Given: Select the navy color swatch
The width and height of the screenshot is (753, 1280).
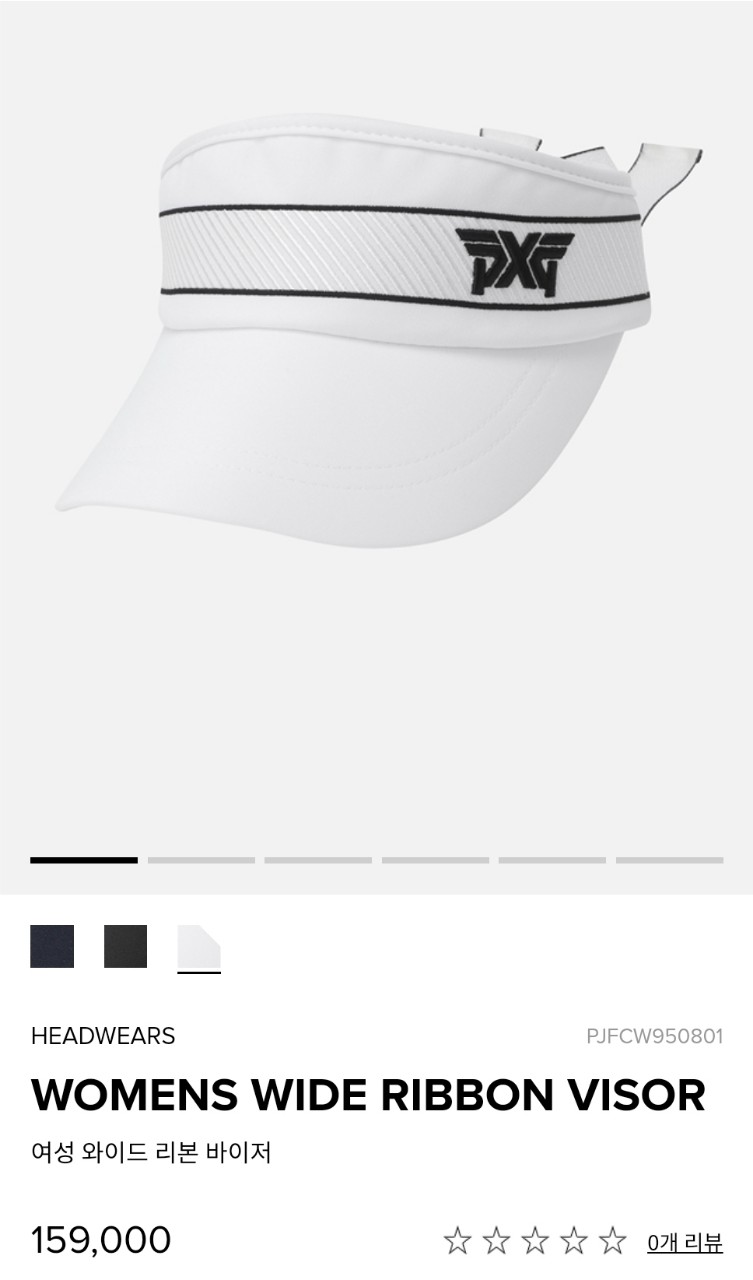Looking at the screenshot, I should tap(52, 946).
